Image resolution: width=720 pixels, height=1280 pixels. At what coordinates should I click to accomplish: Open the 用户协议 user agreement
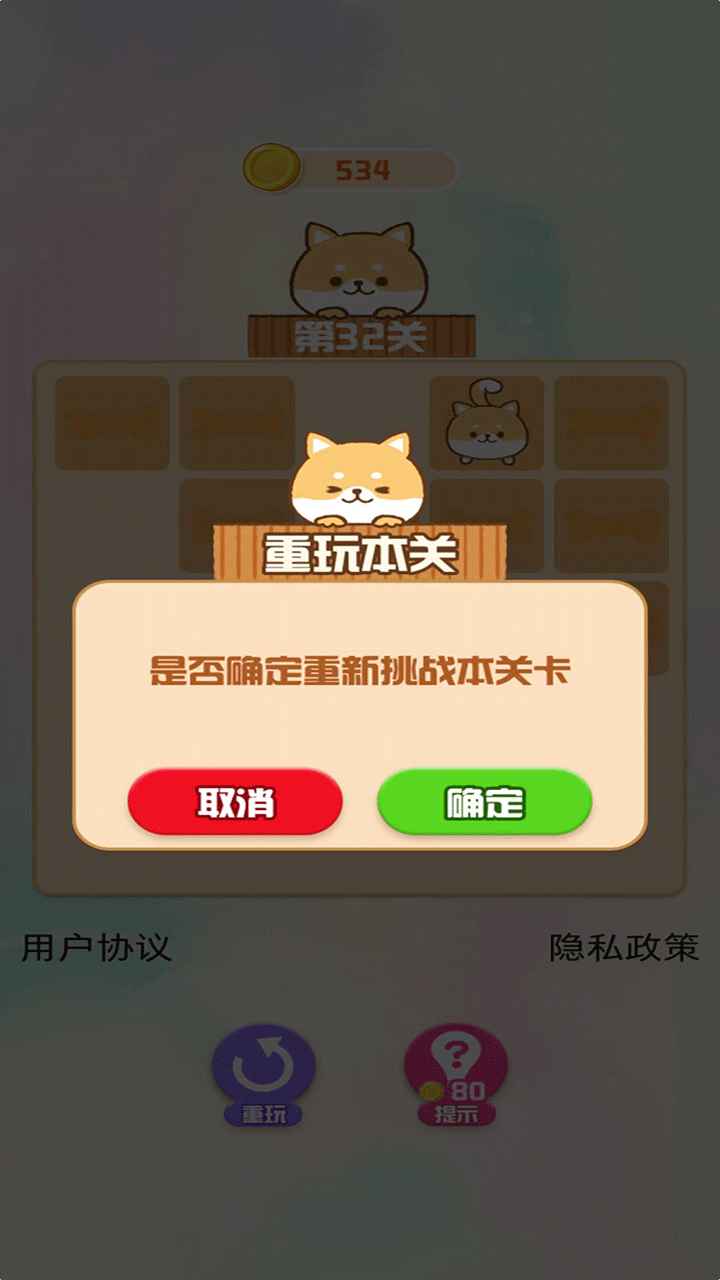point(96,947)
